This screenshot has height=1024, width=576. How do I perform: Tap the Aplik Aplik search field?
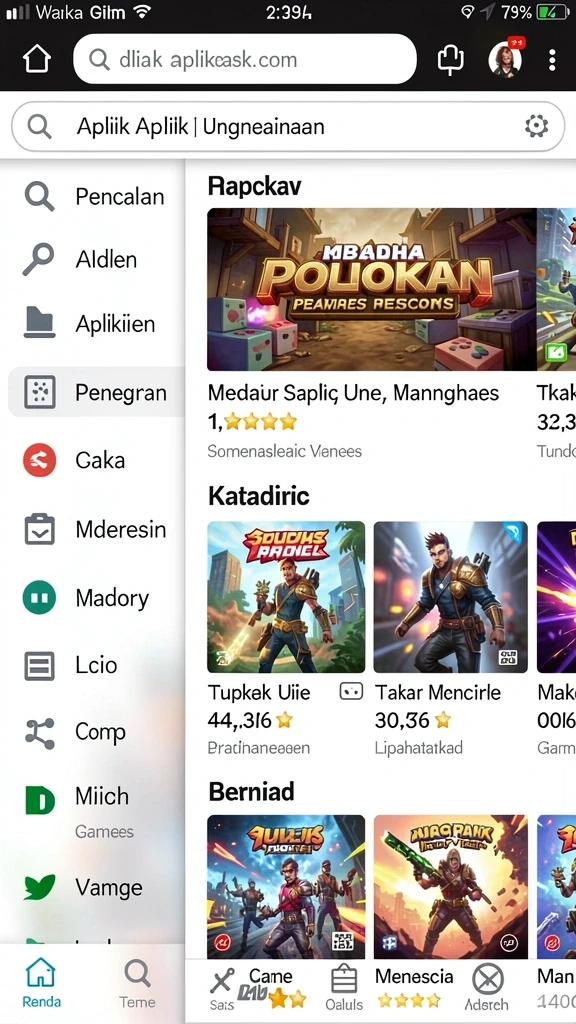click(288, 126)
